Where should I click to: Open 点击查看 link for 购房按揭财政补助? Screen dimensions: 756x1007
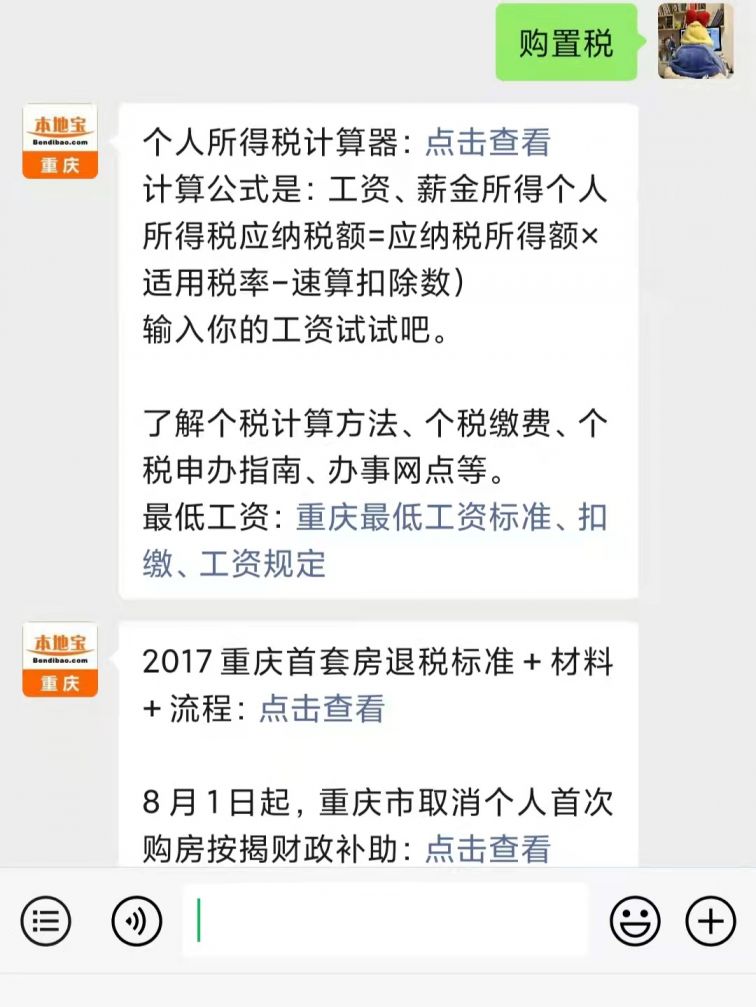click(x=487, y=848)
